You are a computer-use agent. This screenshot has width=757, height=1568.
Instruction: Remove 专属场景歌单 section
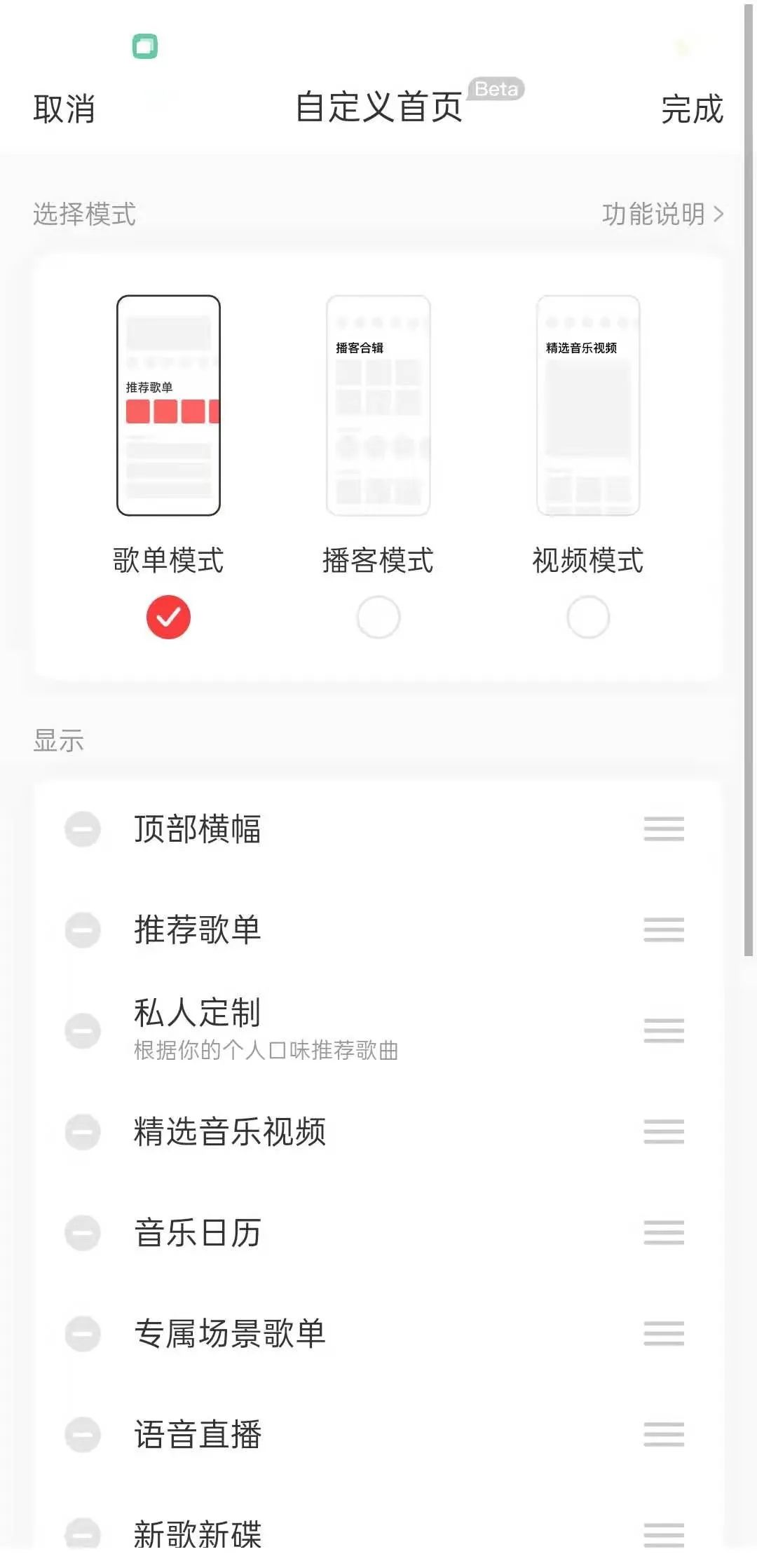click(83, 1333)
